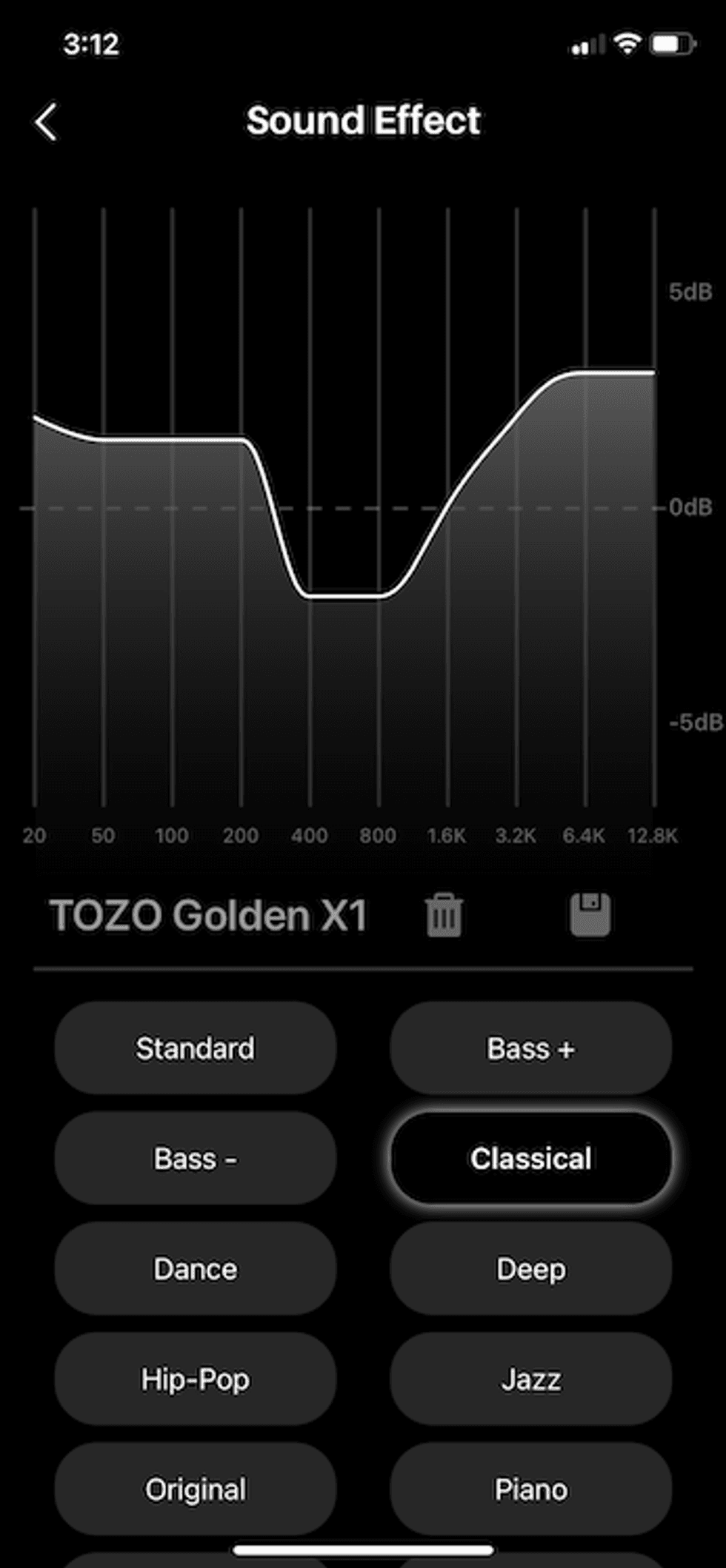Apply the Jazz sound effect
The image size is (726, 1568).
click(x=530, y=1379)
